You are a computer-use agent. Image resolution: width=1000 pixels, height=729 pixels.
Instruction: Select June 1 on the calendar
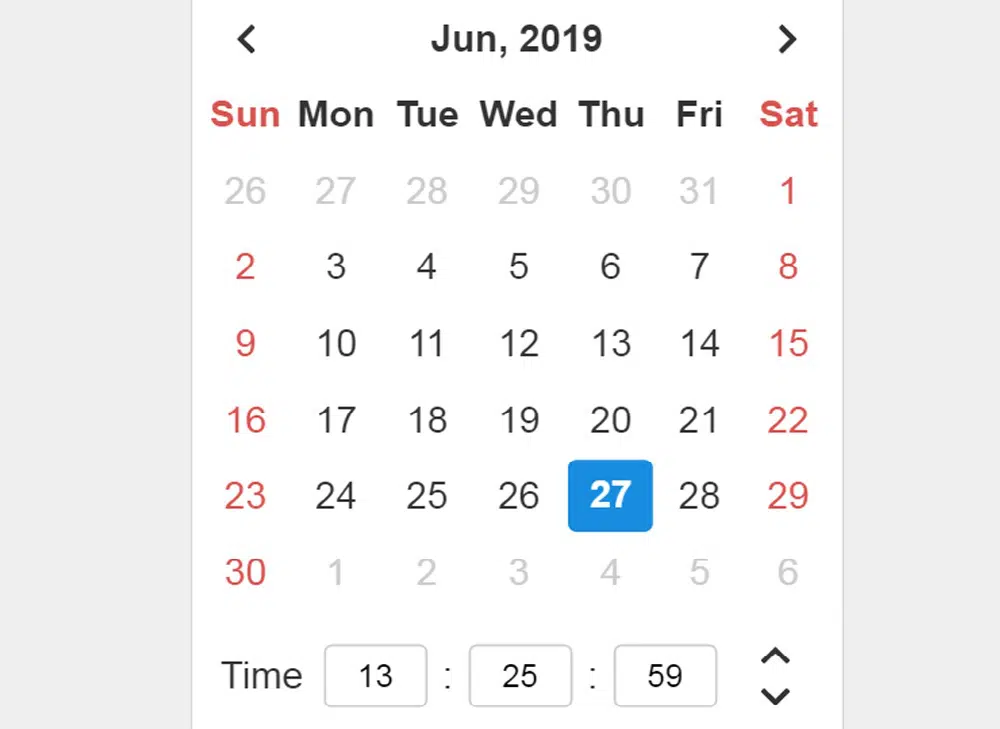click(x=788, y=190)
